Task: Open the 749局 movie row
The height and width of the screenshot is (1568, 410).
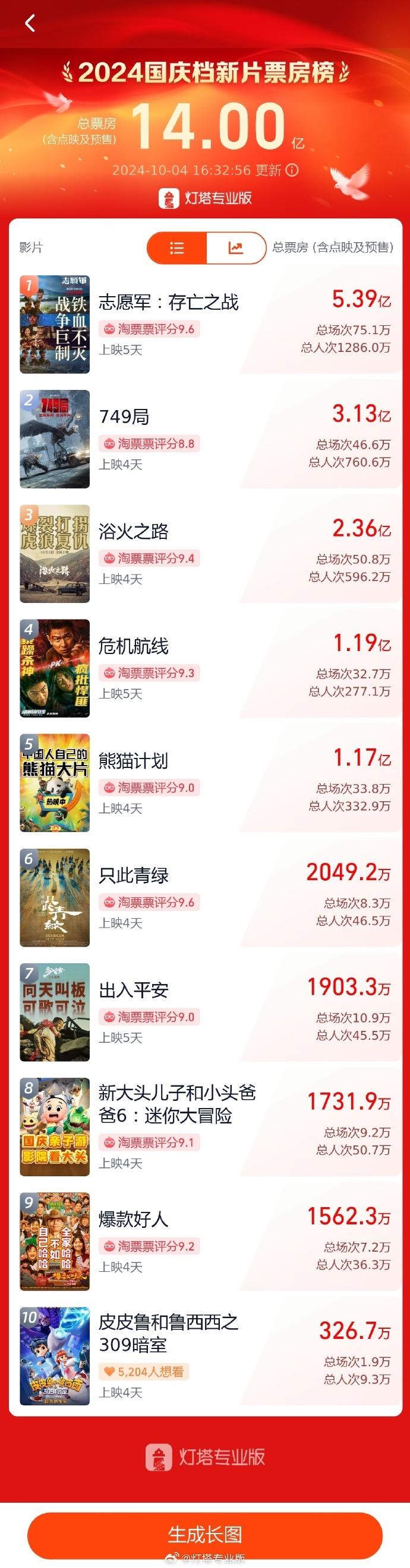Action: click(x=204, y=439)
